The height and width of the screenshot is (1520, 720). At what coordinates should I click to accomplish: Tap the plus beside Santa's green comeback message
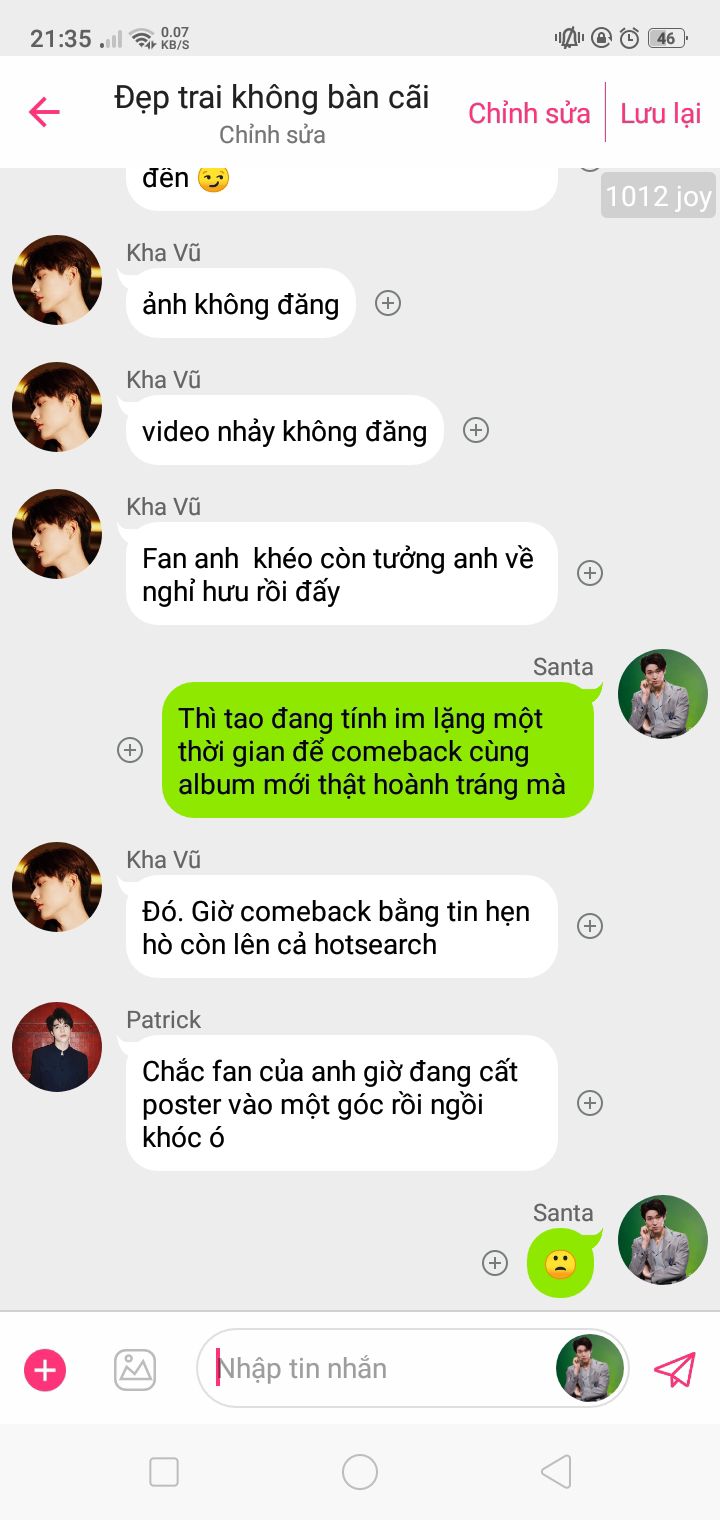point(130,749)
